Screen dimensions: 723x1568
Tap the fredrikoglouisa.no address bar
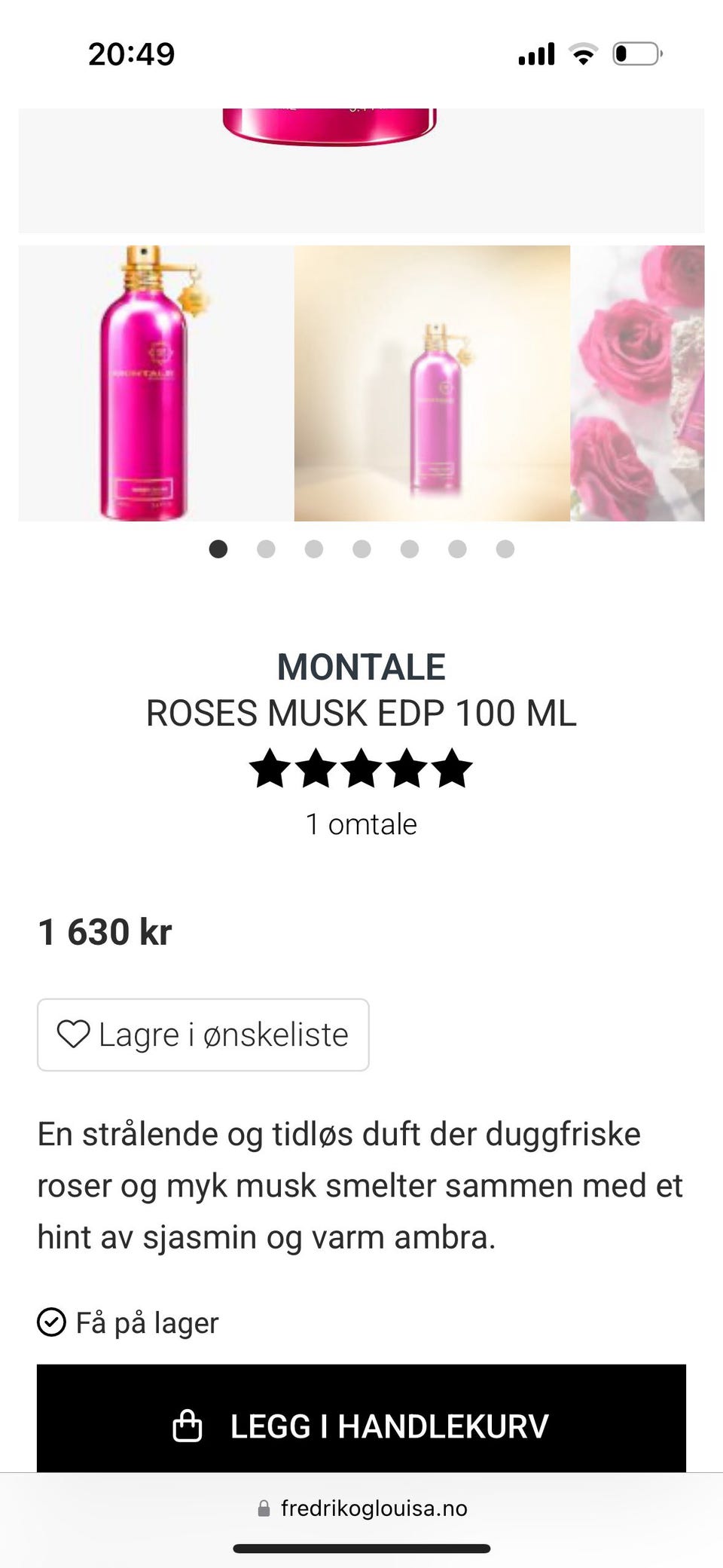[363, 1508]
